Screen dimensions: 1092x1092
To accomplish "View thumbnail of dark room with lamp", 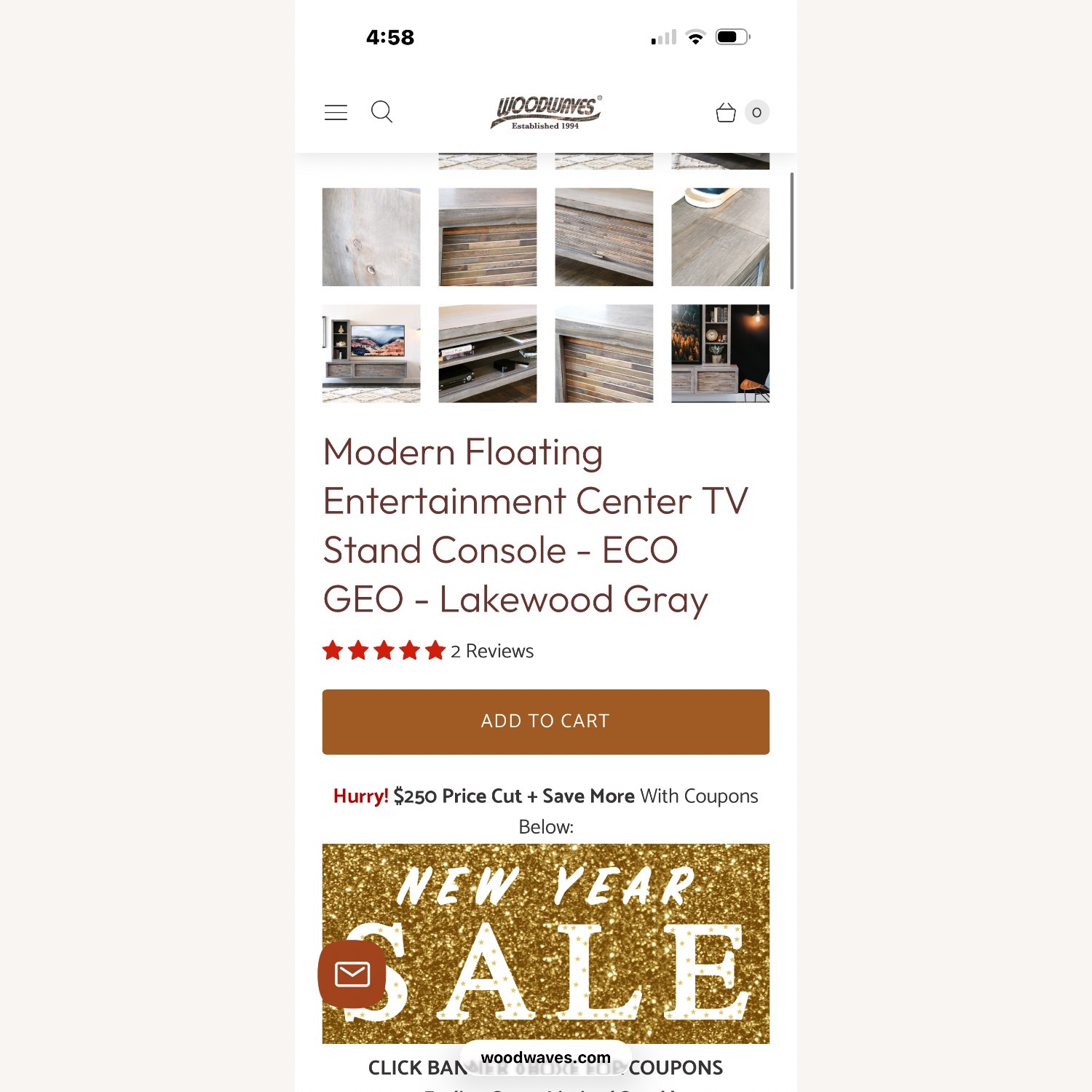I will pos(720,353).
